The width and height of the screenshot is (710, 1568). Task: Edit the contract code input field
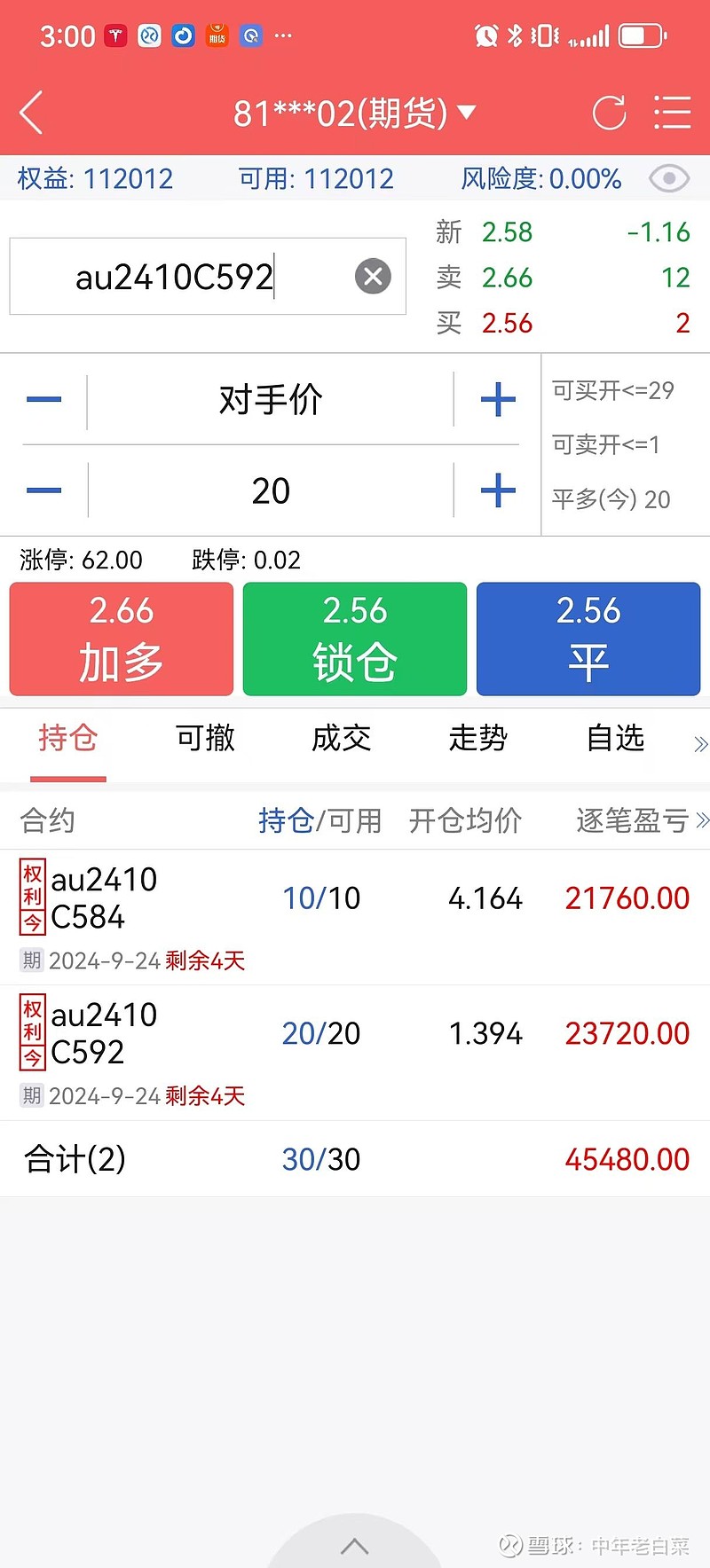(x=208, y=276)
